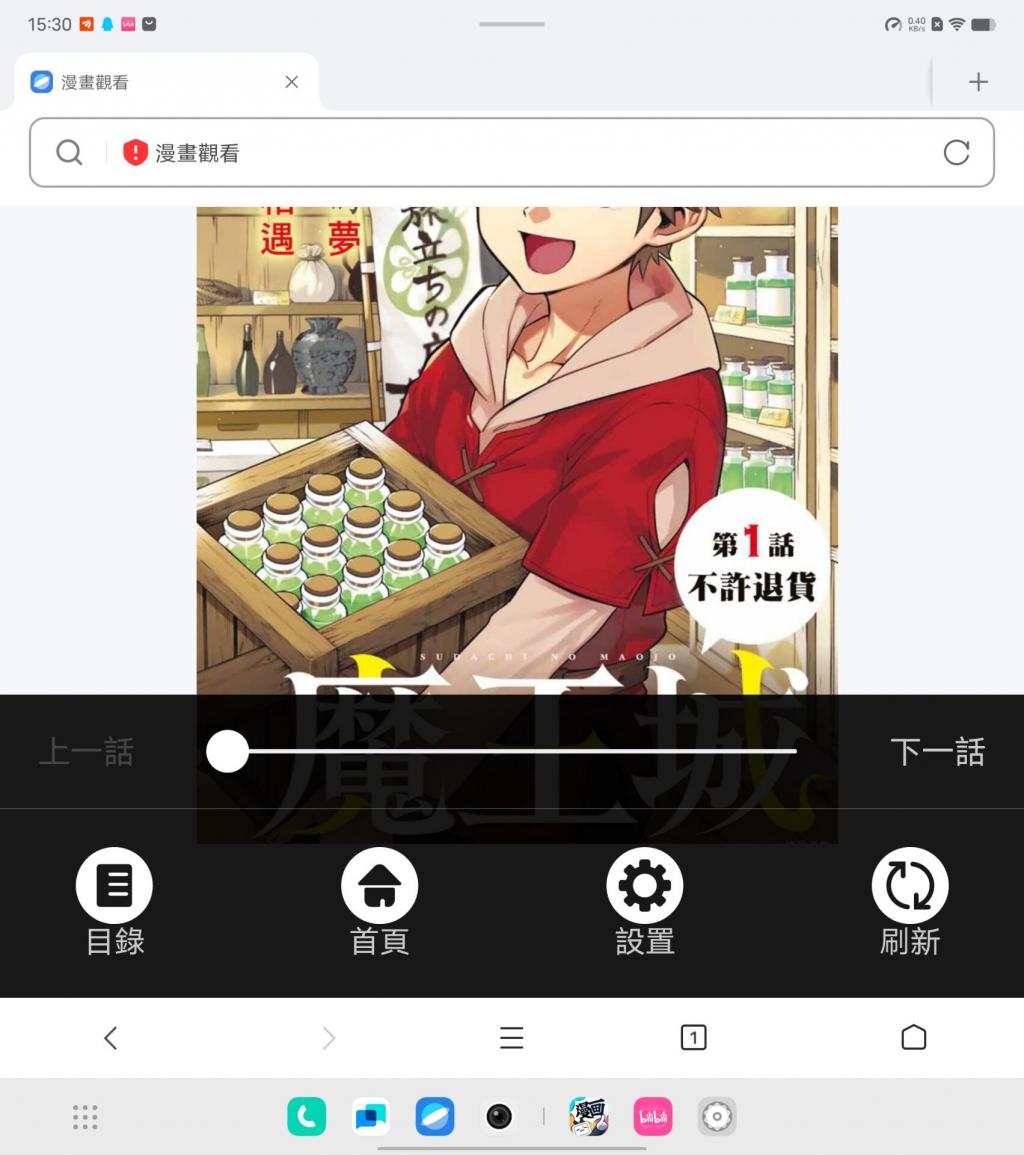
Task: Close the 漫畫觀看 browser tab
Action: coord(291,82)
